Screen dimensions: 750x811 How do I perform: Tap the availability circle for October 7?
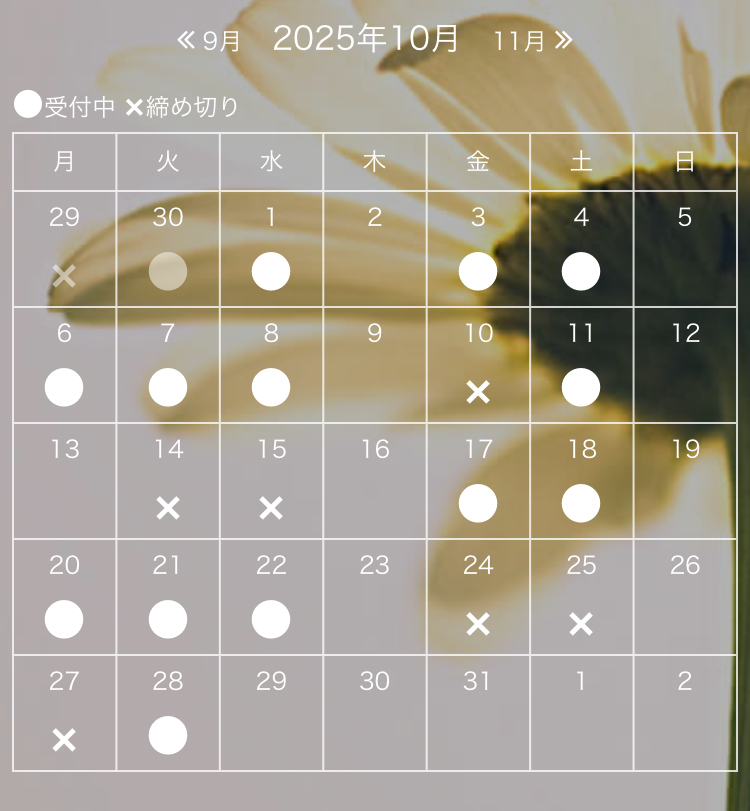(x=168, y=388)
